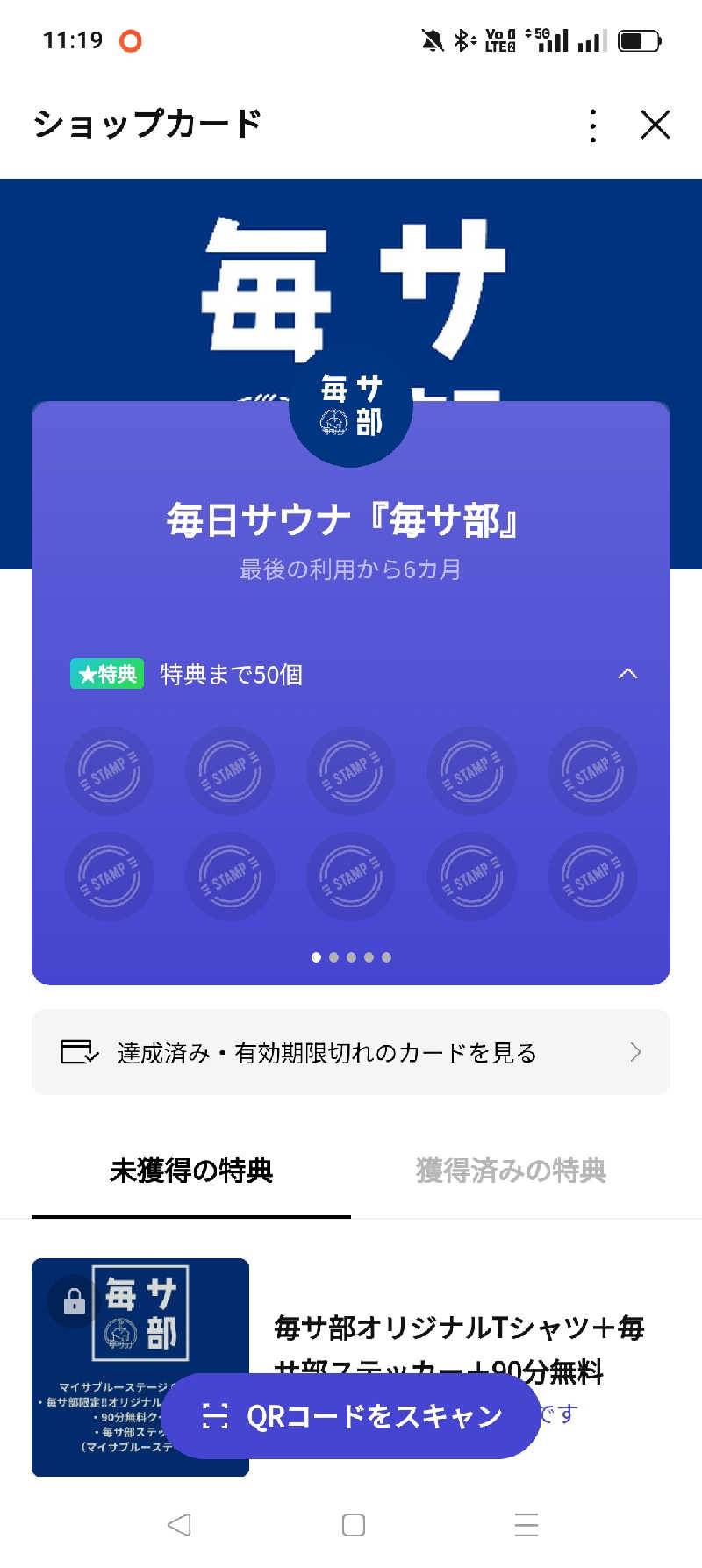Switch to the 未獲得の特典 tab
702x1568 pixels.
[x=191, y=1171]
